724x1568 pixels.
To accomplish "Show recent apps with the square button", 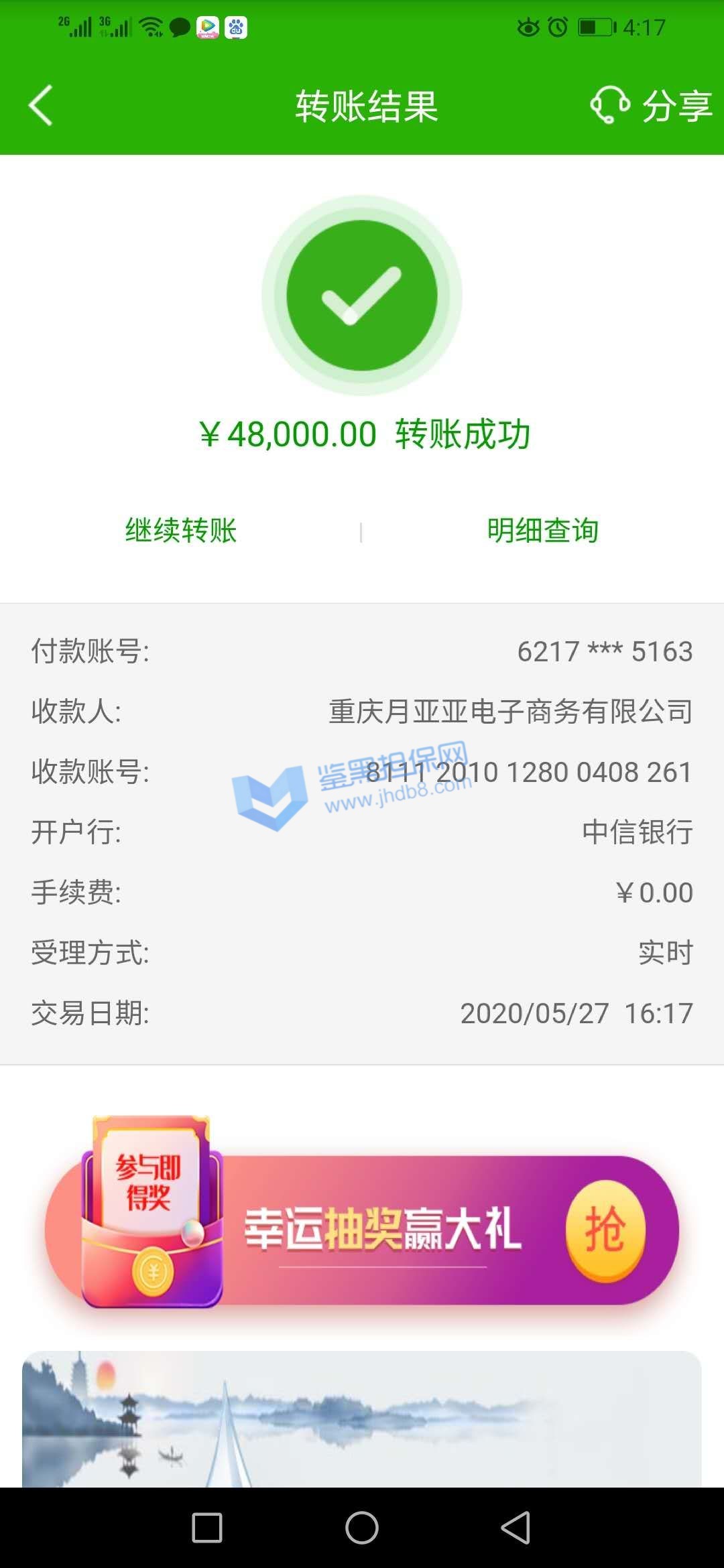I will pyautogui.click(x=207, y=1528).
